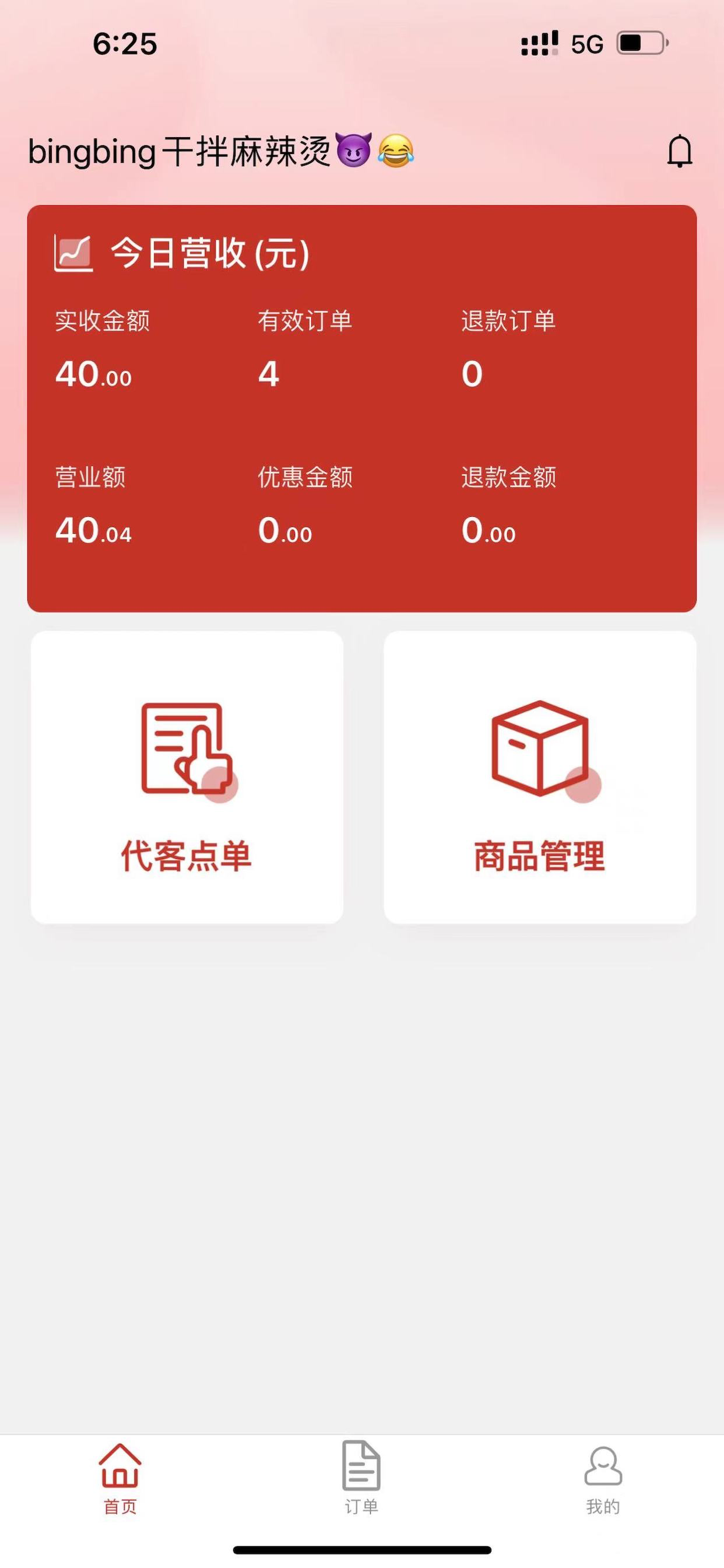Open the 今日营收 revenue card
Image resolution: width=724 pixels, height=1568 pixels.
tap(362, 408)
